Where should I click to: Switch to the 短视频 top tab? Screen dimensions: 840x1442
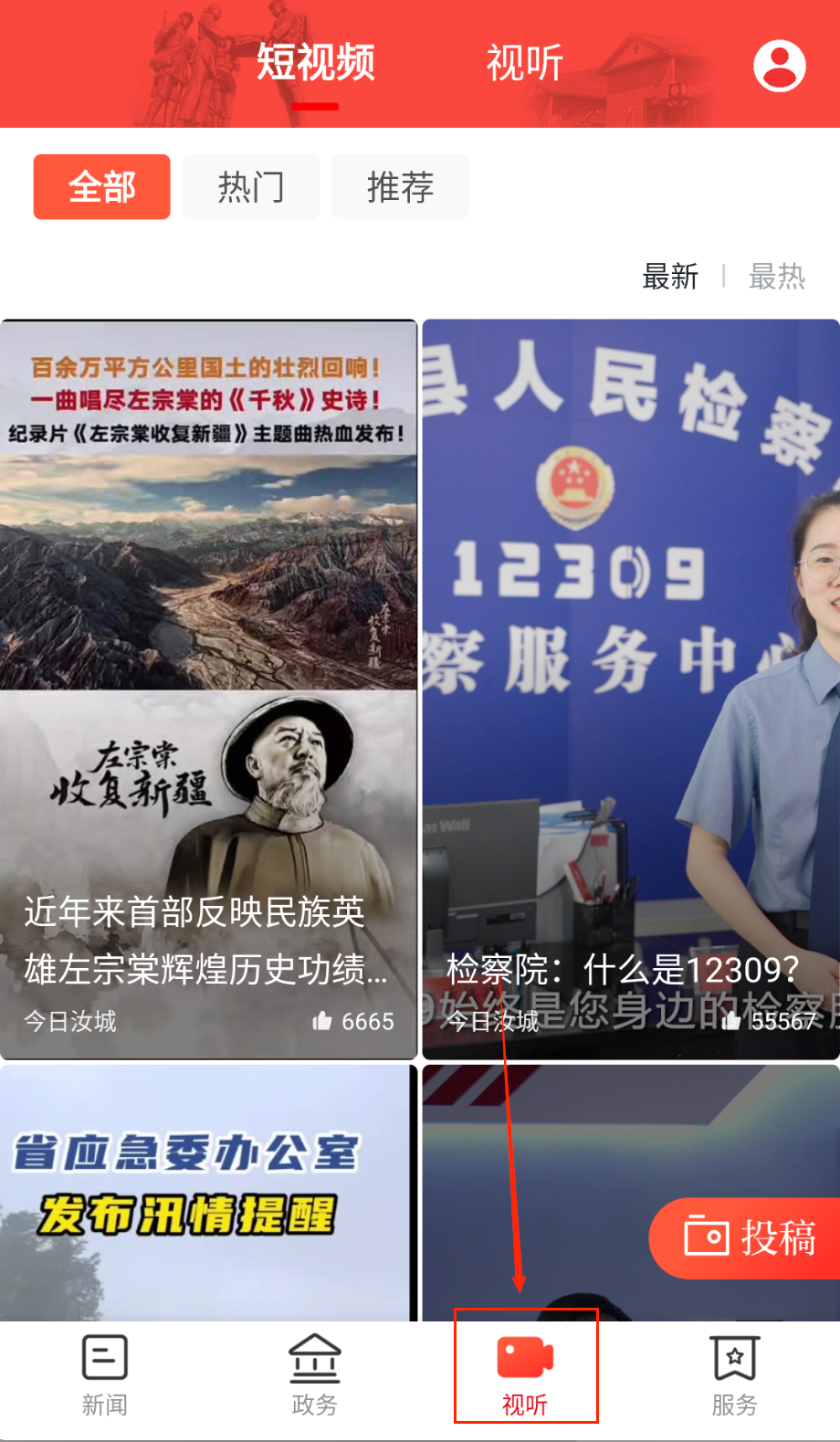(315, 63)
